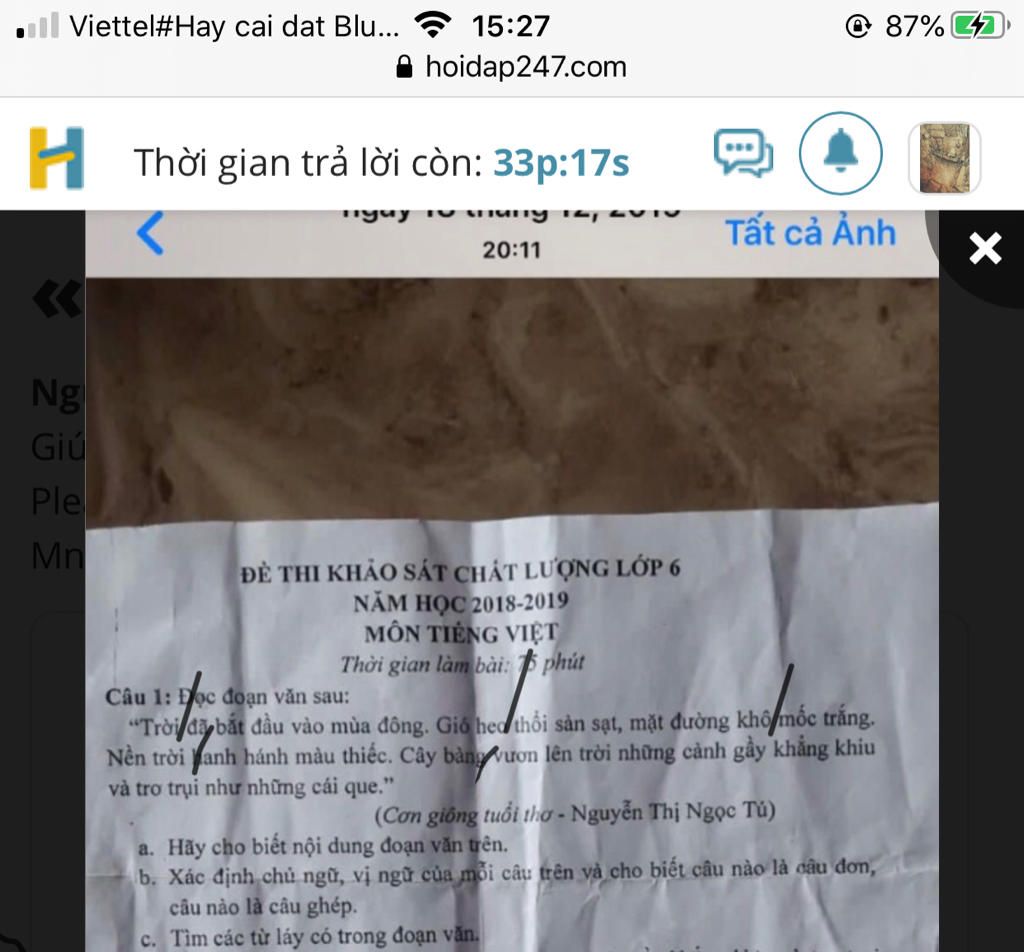1024x952 pixels.
Task: Go to Hoidap247 home via logo
Action: 56,158
